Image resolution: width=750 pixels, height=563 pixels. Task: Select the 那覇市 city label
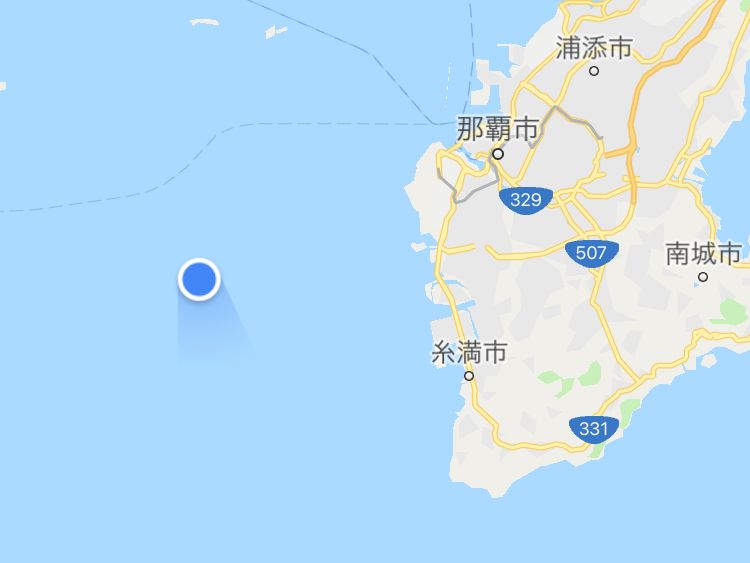click(x=497, y=130)
